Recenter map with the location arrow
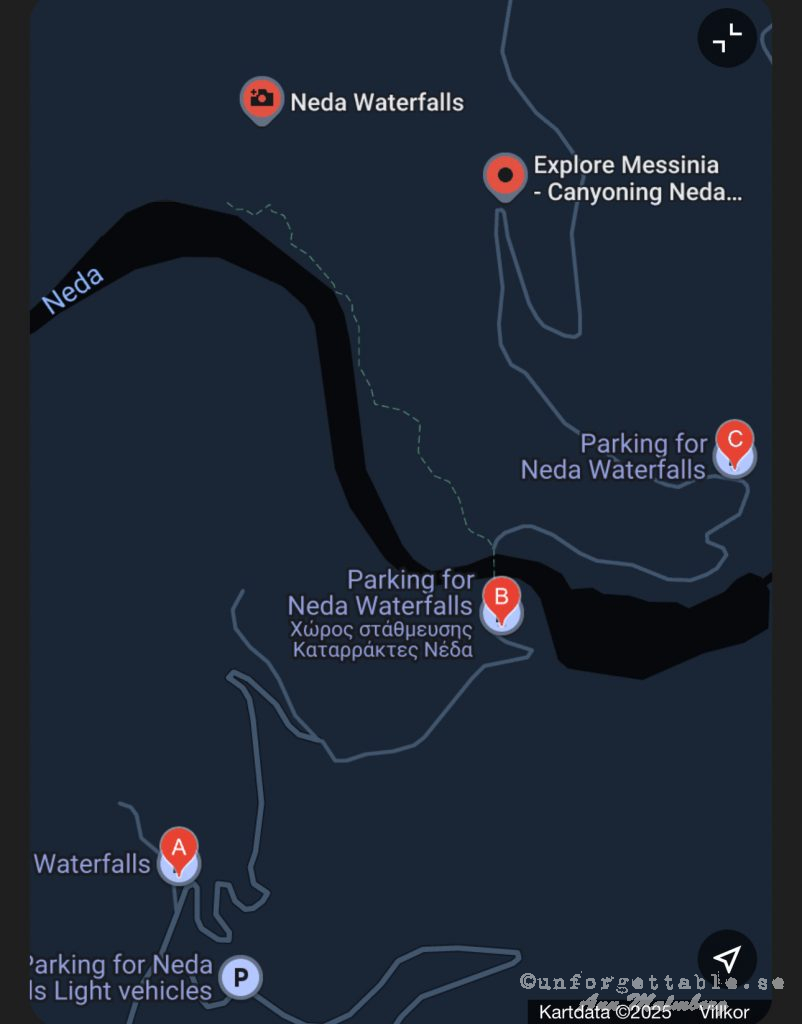Image resolution: width=802 pixels, height=1024 pixels. [727, 959]
